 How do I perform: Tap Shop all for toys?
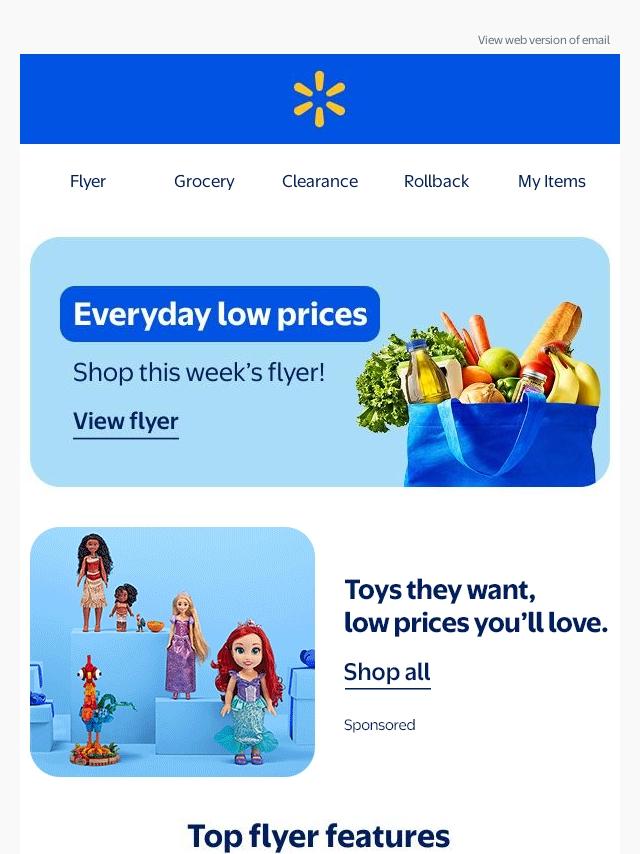(387, 672)
